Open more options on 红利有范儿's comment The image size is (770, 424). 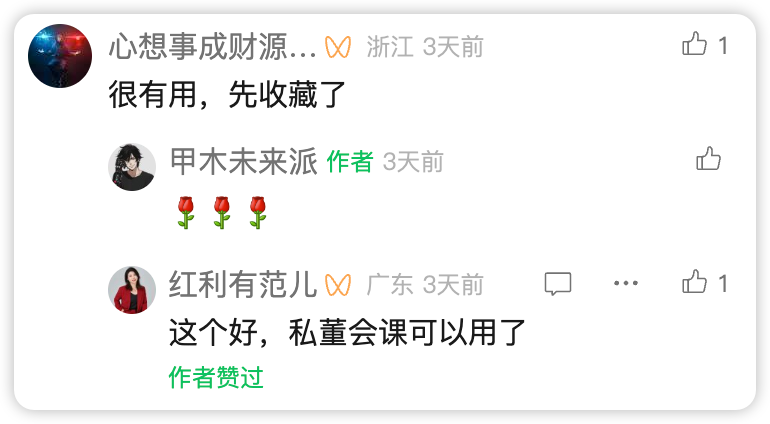[x=626, y=284]
